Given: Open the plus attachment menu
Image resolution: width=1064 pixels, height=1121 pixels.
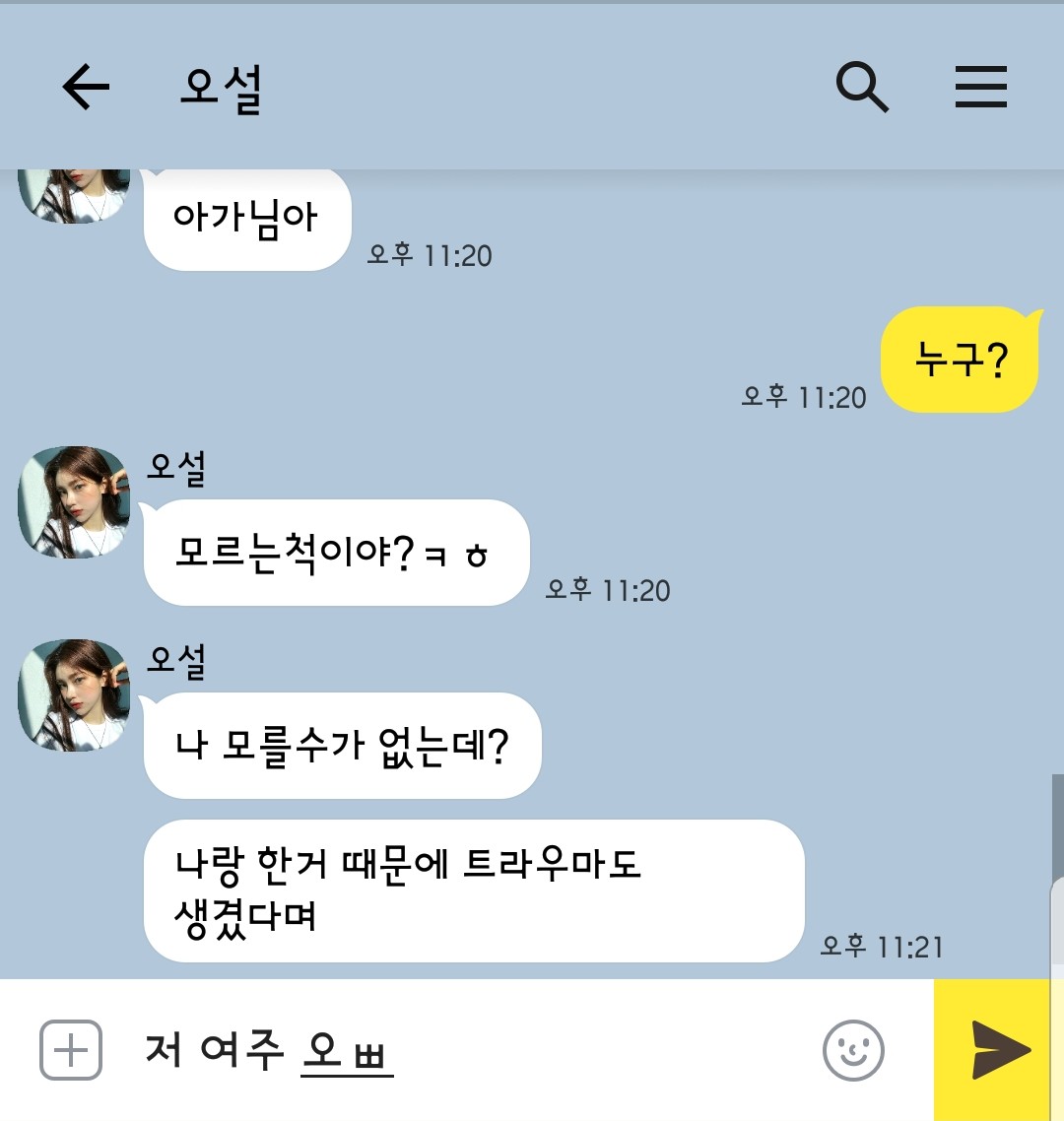Looking at the screenshot, I should [x=71, y=1050].
